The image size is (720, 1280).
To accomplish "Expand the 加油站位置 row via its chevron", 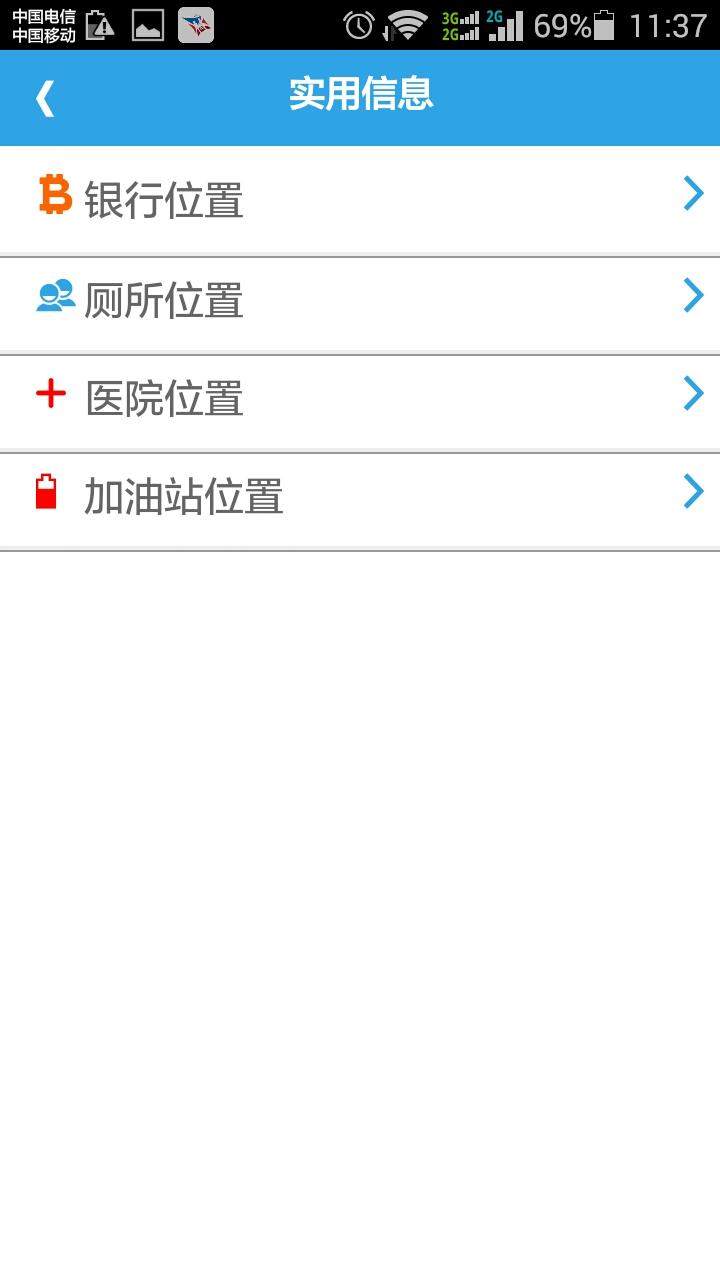I will (693, 491).
